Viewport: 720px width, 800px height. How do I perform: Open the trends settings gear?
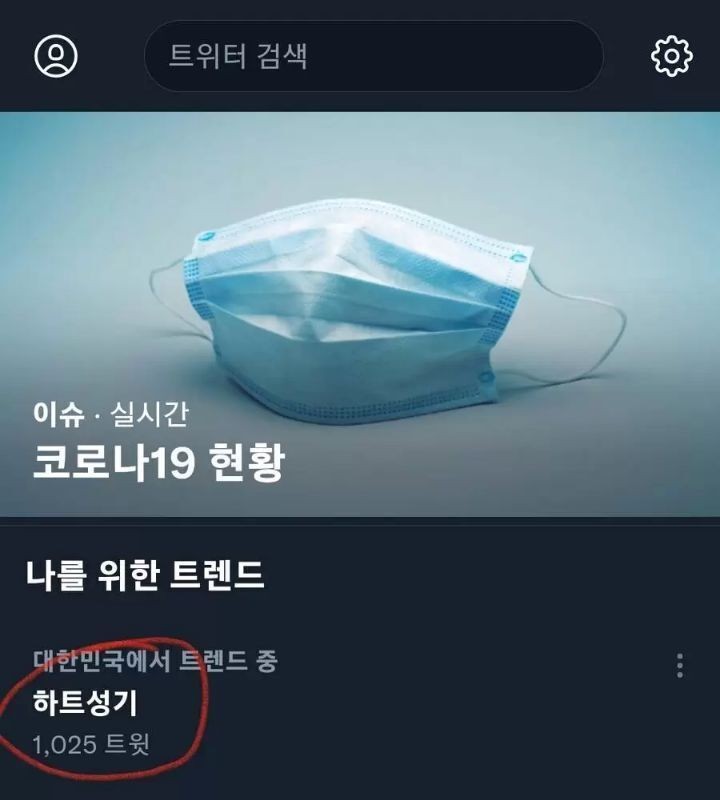coord(671,55)
